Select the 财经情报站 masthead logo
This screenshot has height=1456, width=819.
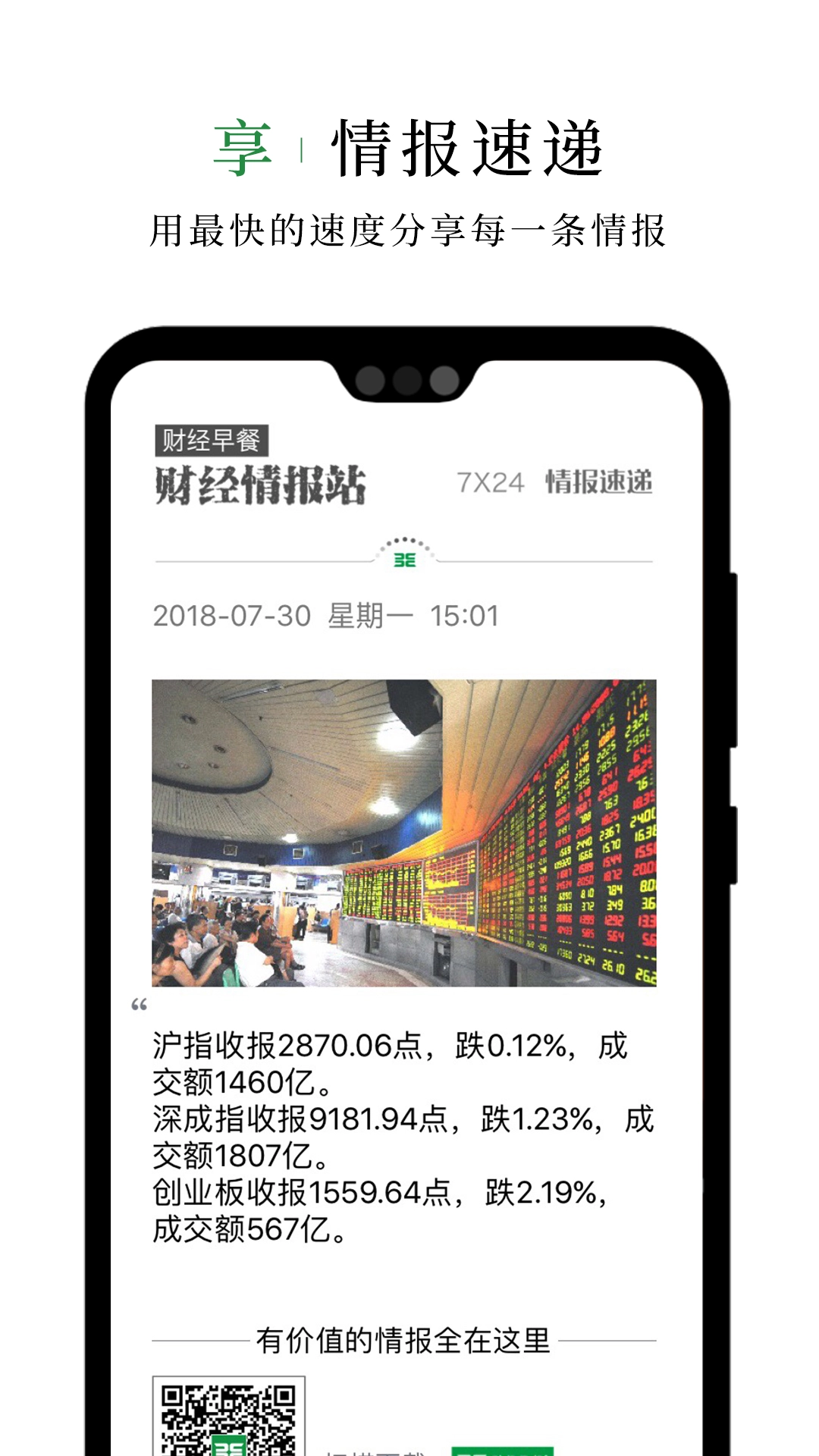262,485
